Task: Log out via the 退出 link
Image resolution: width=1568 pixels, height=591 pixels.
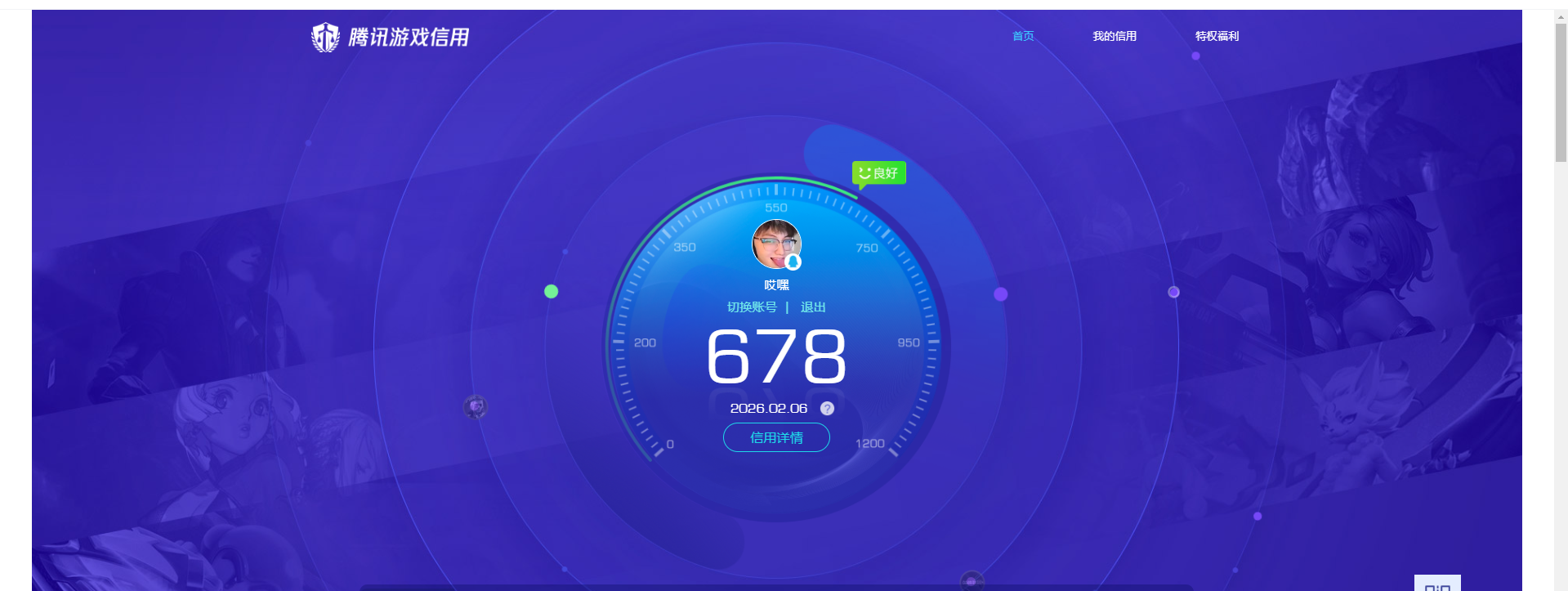Action: click(813, 307)
